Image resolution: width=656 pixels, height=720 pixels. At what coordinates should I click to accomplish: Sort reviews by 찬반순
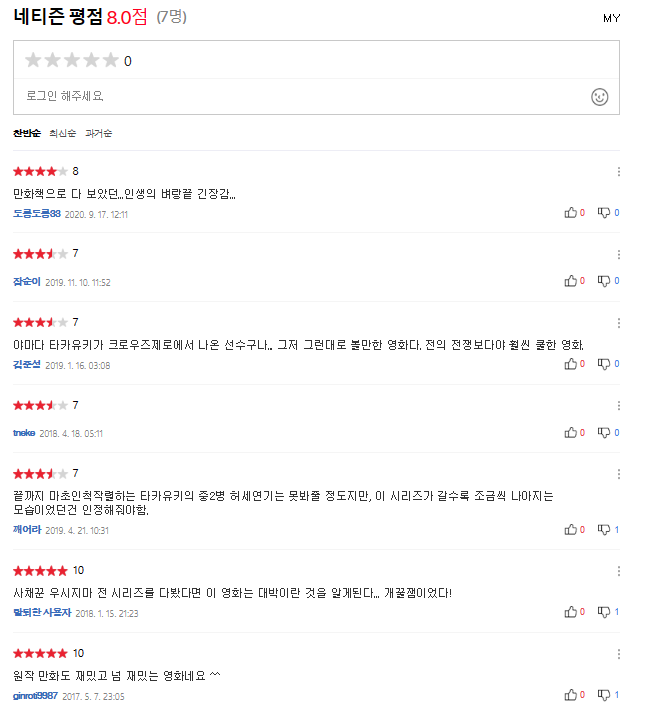click(27, 133)
